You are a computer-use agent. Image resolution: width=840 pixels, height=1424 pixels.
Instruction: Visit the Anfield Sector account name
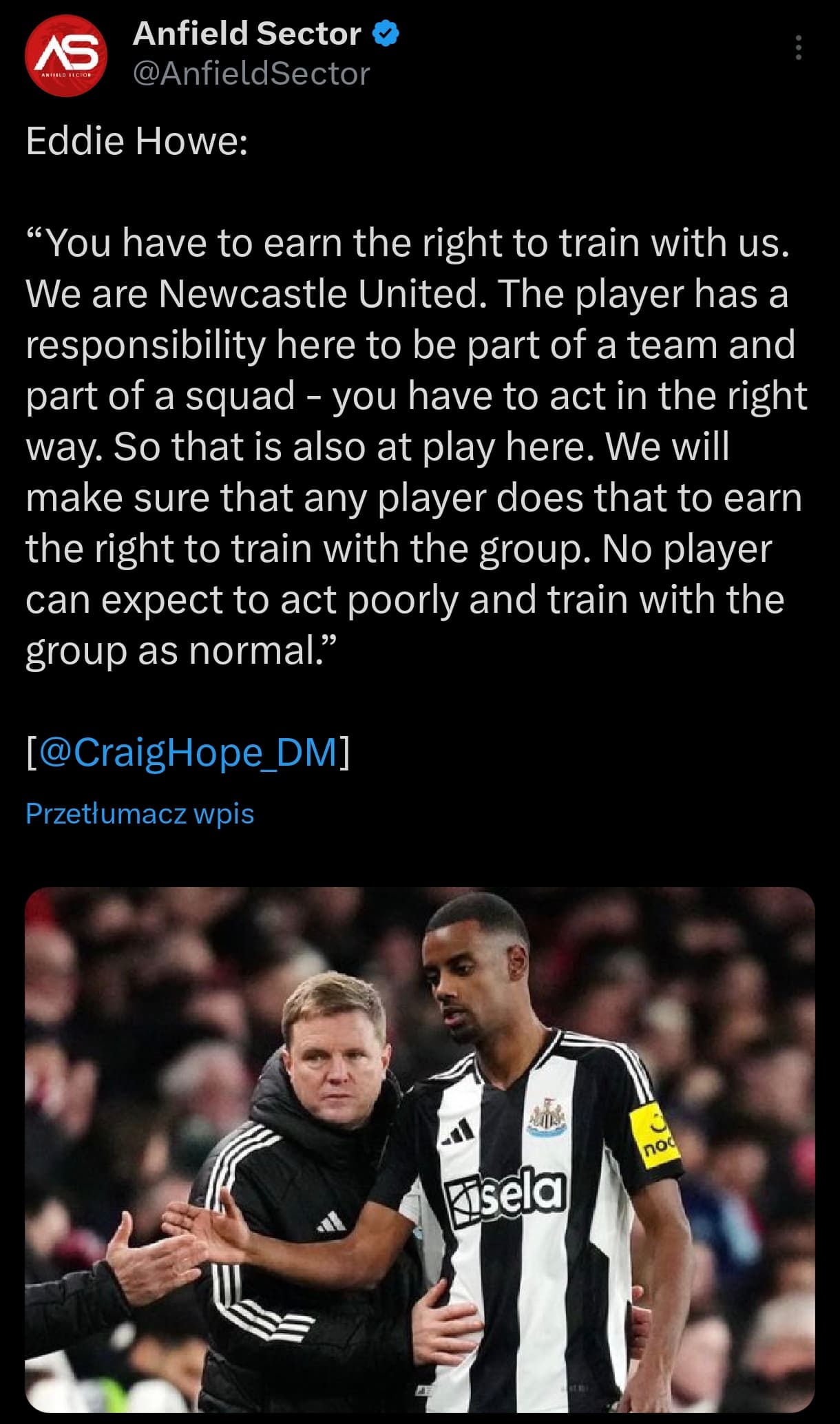[x=246, y=33]
